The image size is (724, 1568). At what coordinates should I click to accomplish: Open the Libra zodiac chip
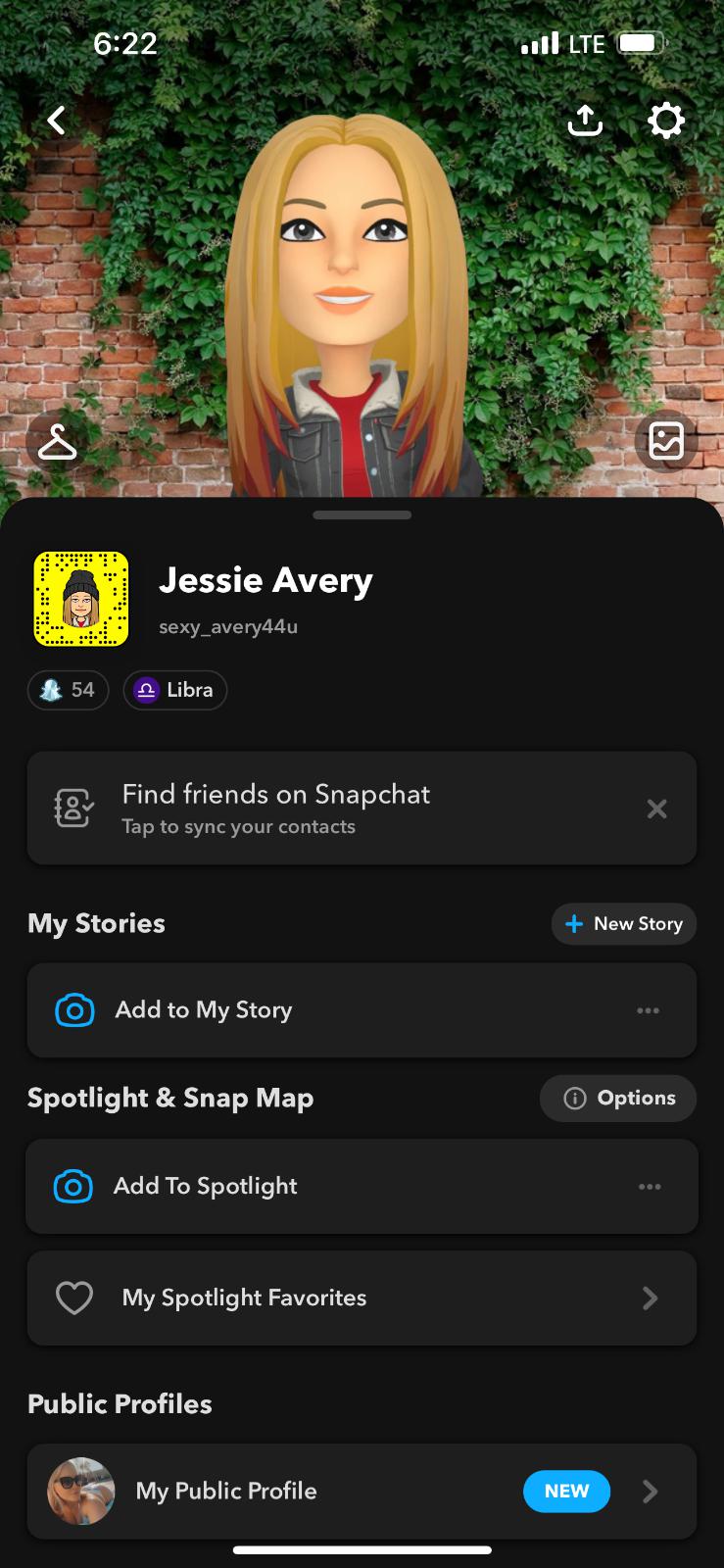tap(175, 690)
